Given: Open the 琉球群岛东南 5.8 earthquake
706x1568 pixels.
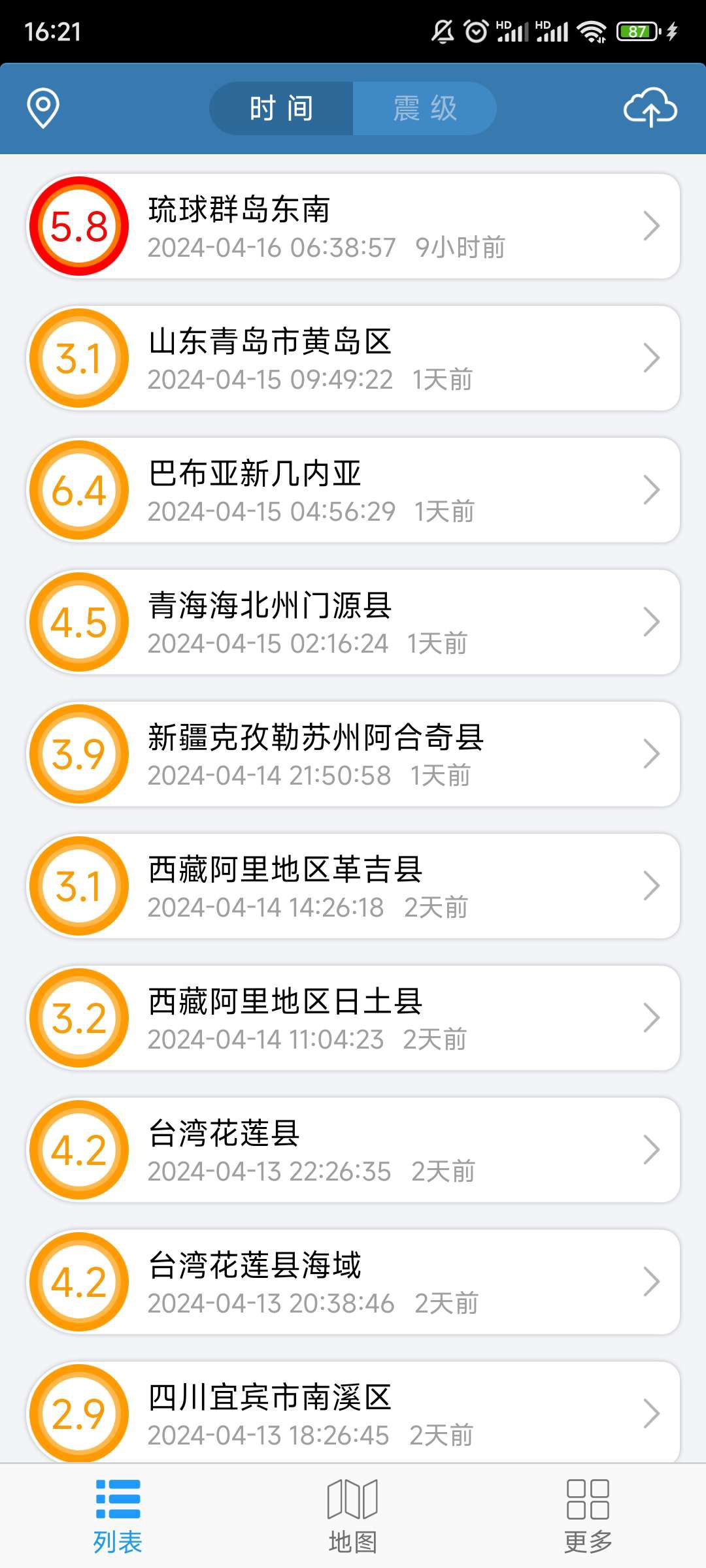Looking at the screenshot, I should tap(353, 226).
